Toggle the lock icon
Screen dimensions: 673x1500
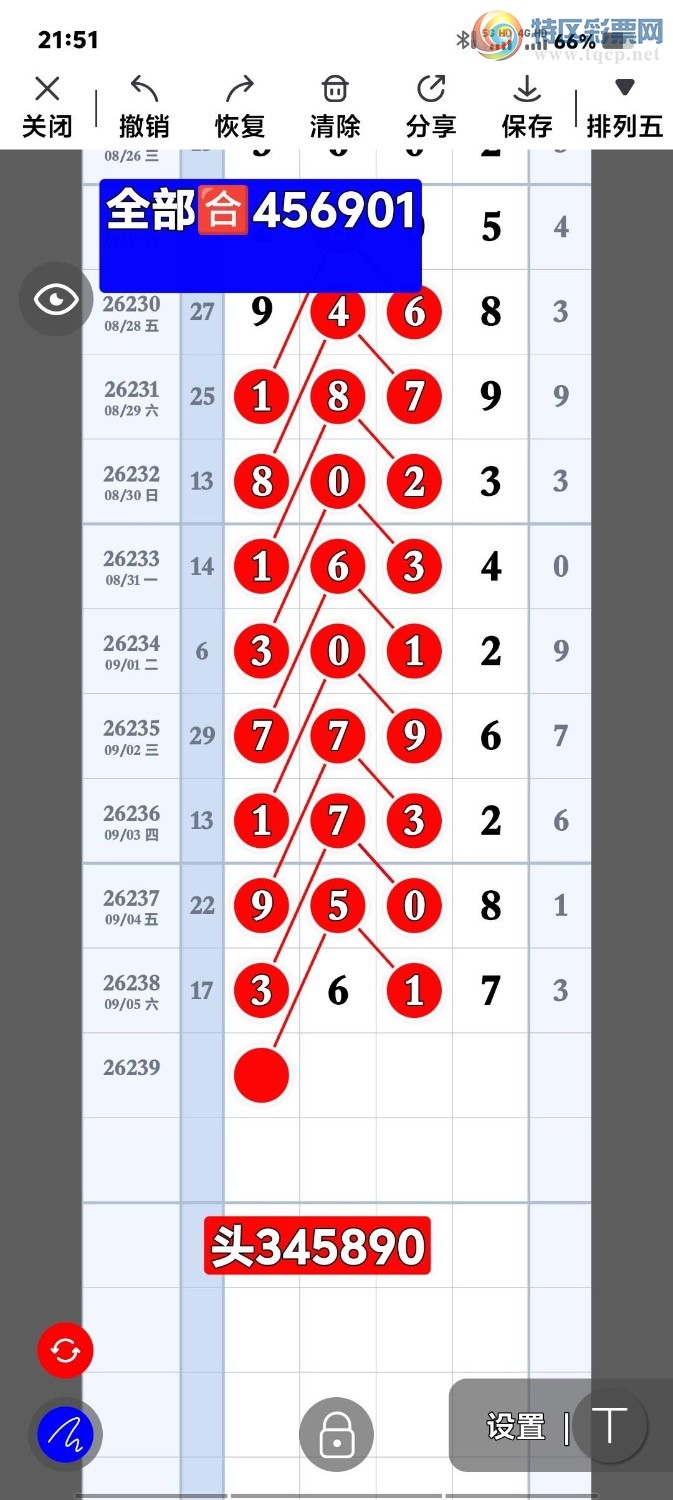click(x=336, y=1435)
